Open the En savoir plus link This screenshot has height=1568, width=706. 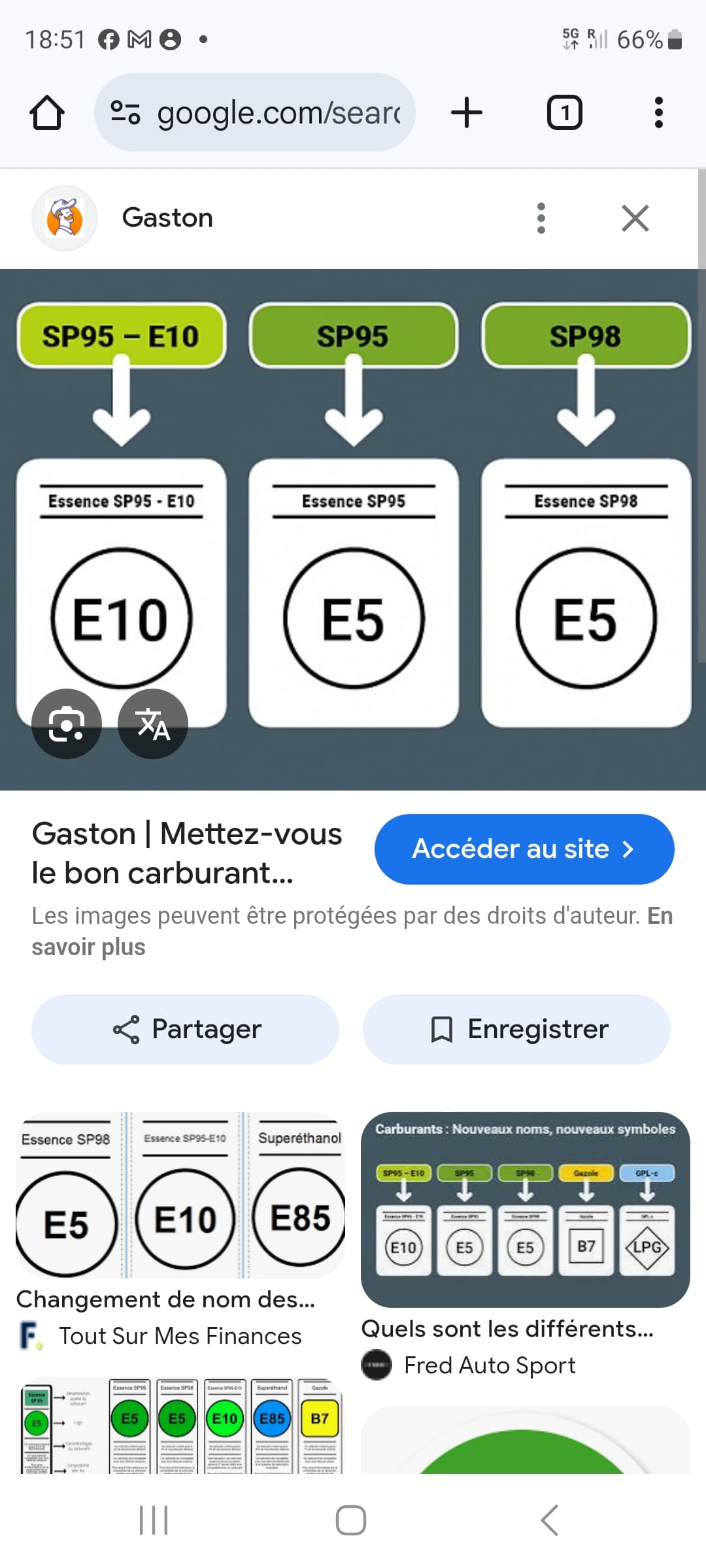pyautogui.click(x=88, y=947)
